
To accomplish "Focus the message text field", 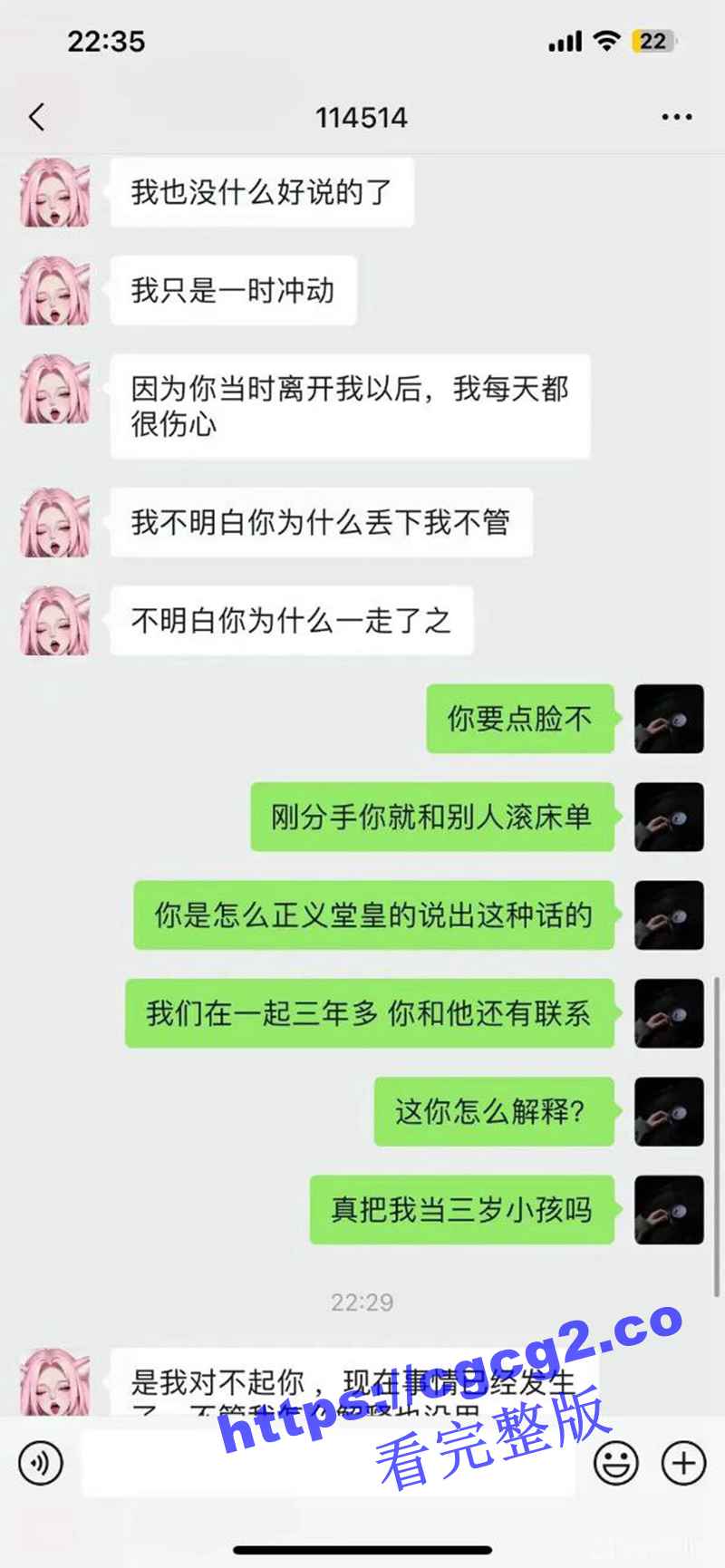I will (x=328, y=1463).
